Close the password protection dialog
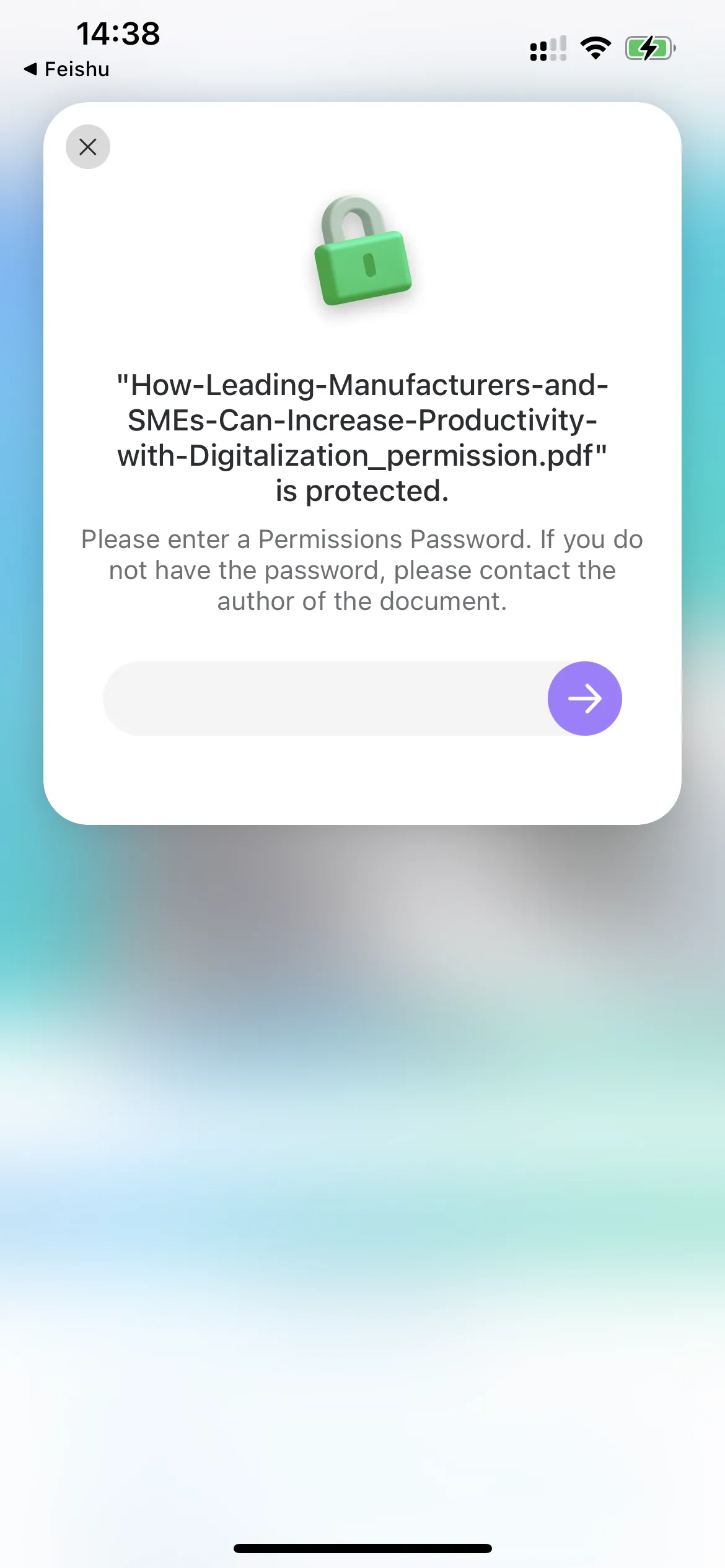 click(88, 147)
